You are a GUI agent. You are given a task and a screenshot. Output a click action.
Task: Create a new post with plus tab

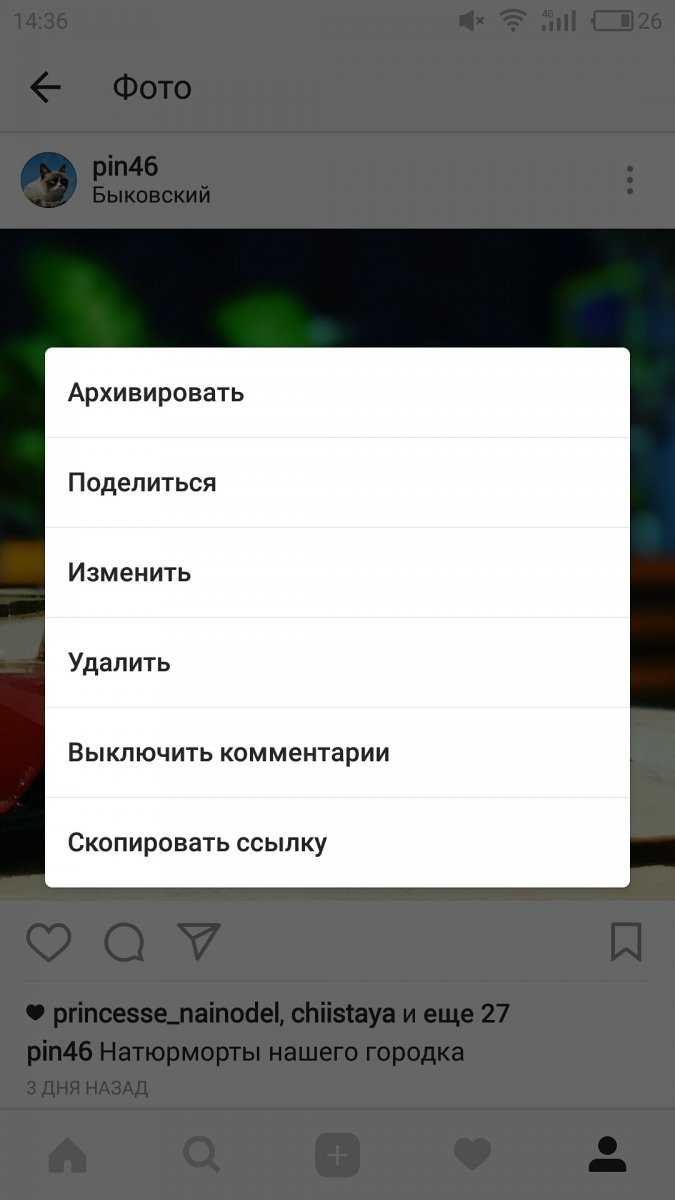tap(337, 1156)
